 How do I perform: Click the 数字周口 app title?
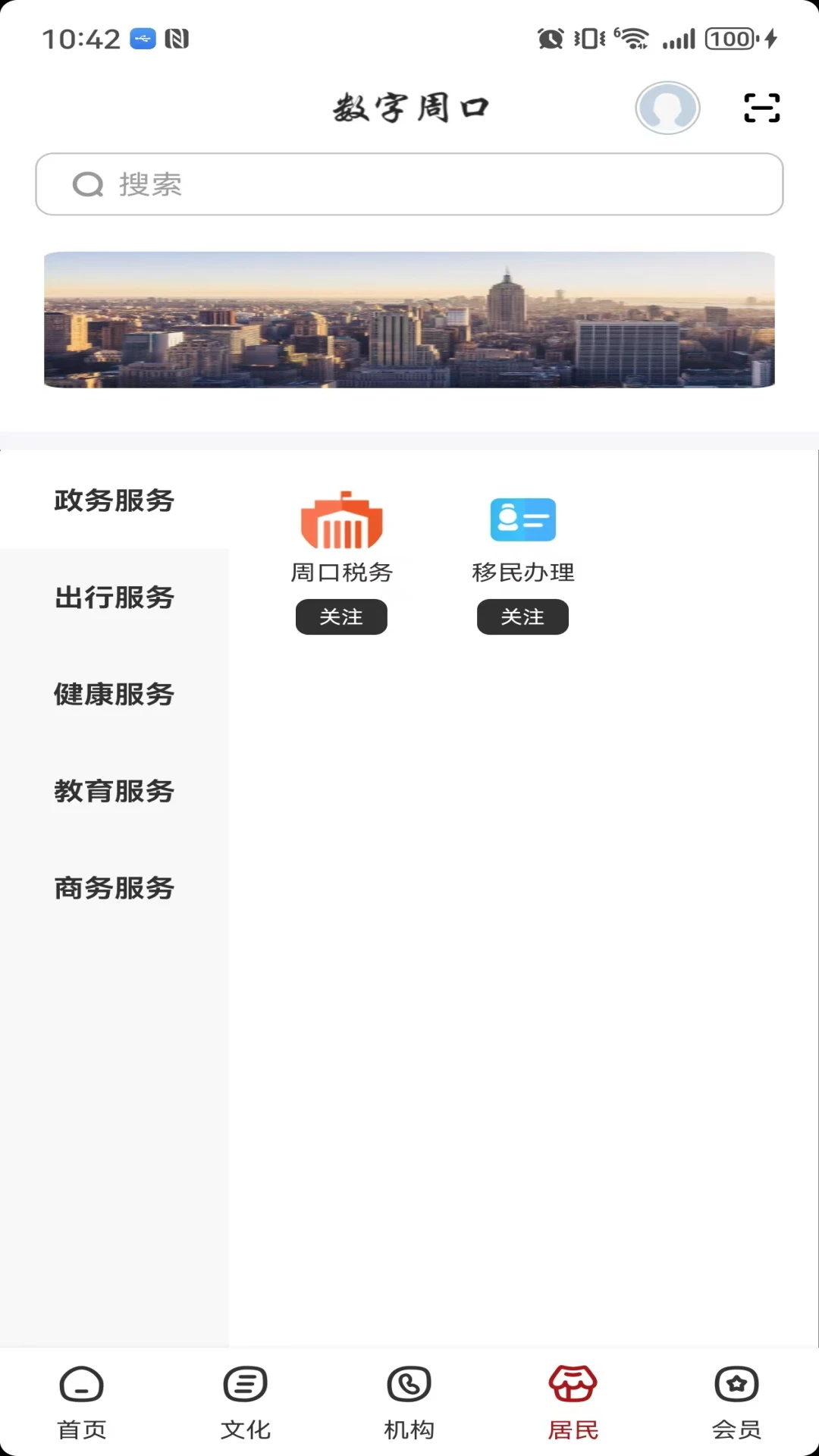tap(409, 106)
